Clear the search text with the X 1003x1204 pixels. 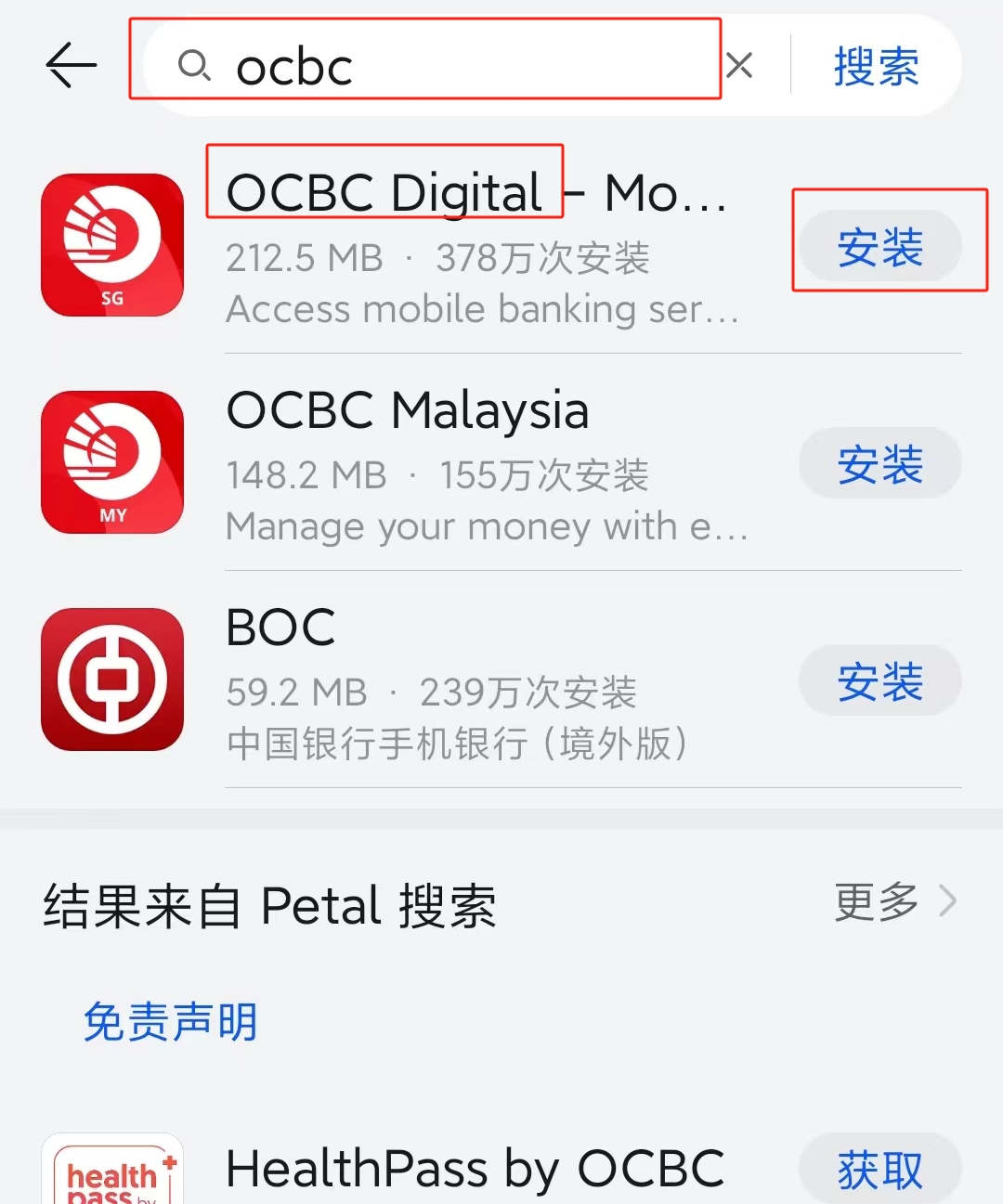click(739, 66)
